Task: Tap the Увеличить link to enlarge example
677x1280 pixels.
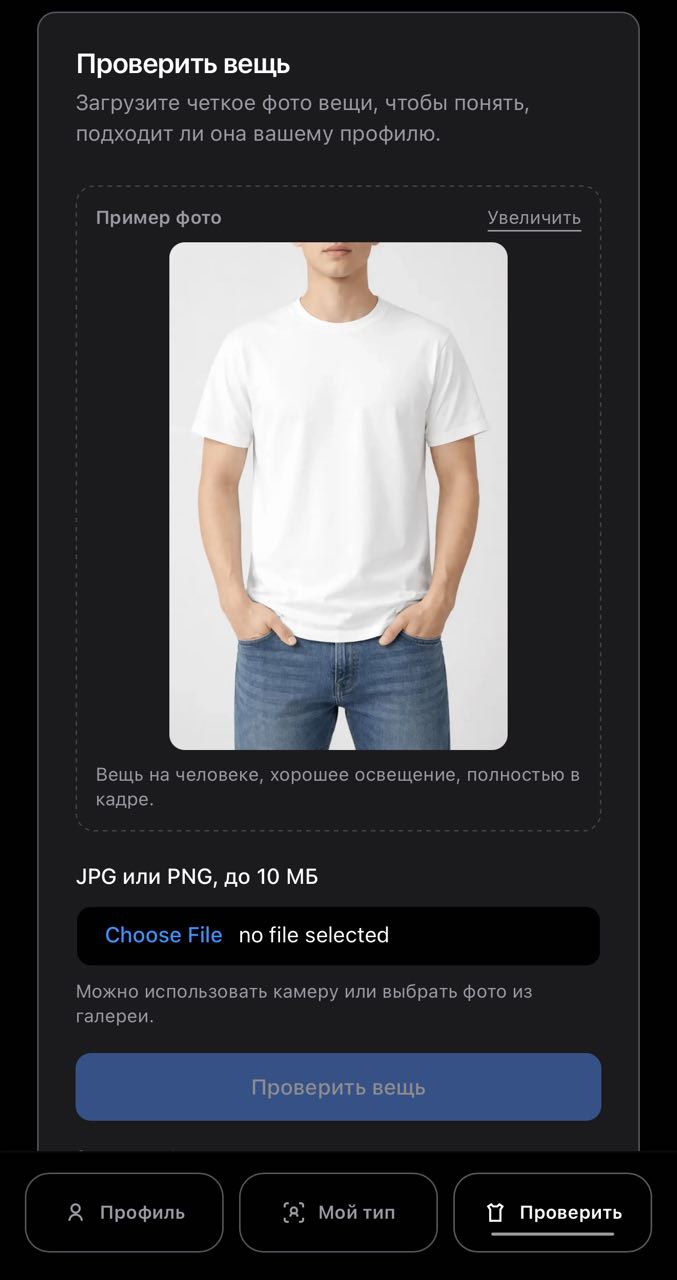Action: 534,218
